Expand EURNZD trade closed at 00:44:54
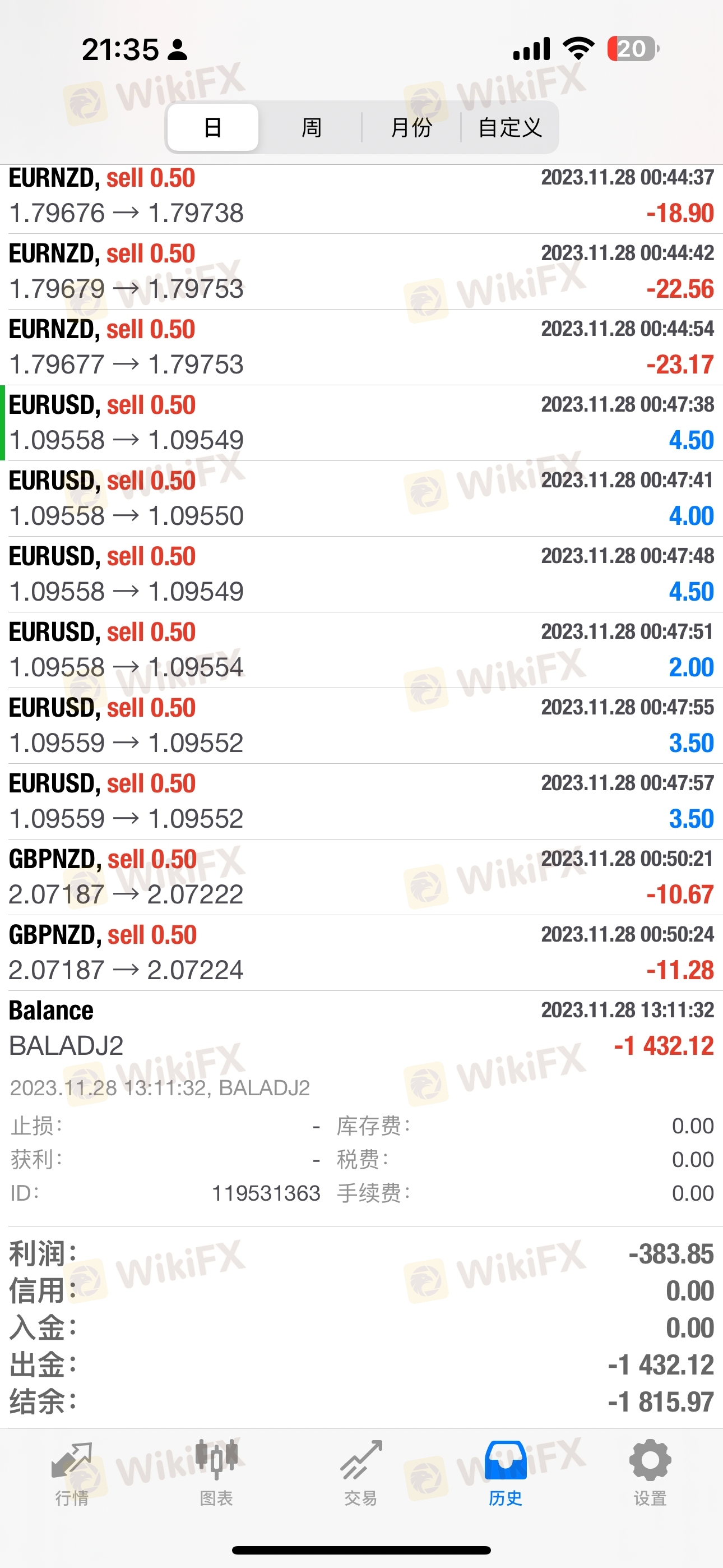Image resolution: width=723 pixels, height=1568 pixels. click(x=361, y=348)
